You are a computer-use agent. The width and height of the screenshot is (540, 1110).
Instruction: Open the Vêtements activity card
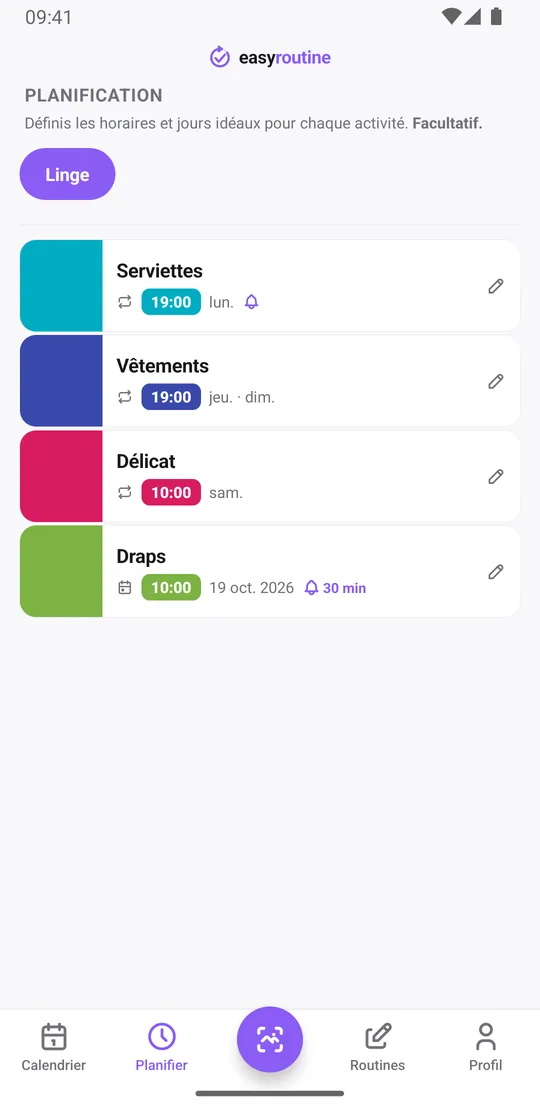pyautogui.click(x=270, y=381)
